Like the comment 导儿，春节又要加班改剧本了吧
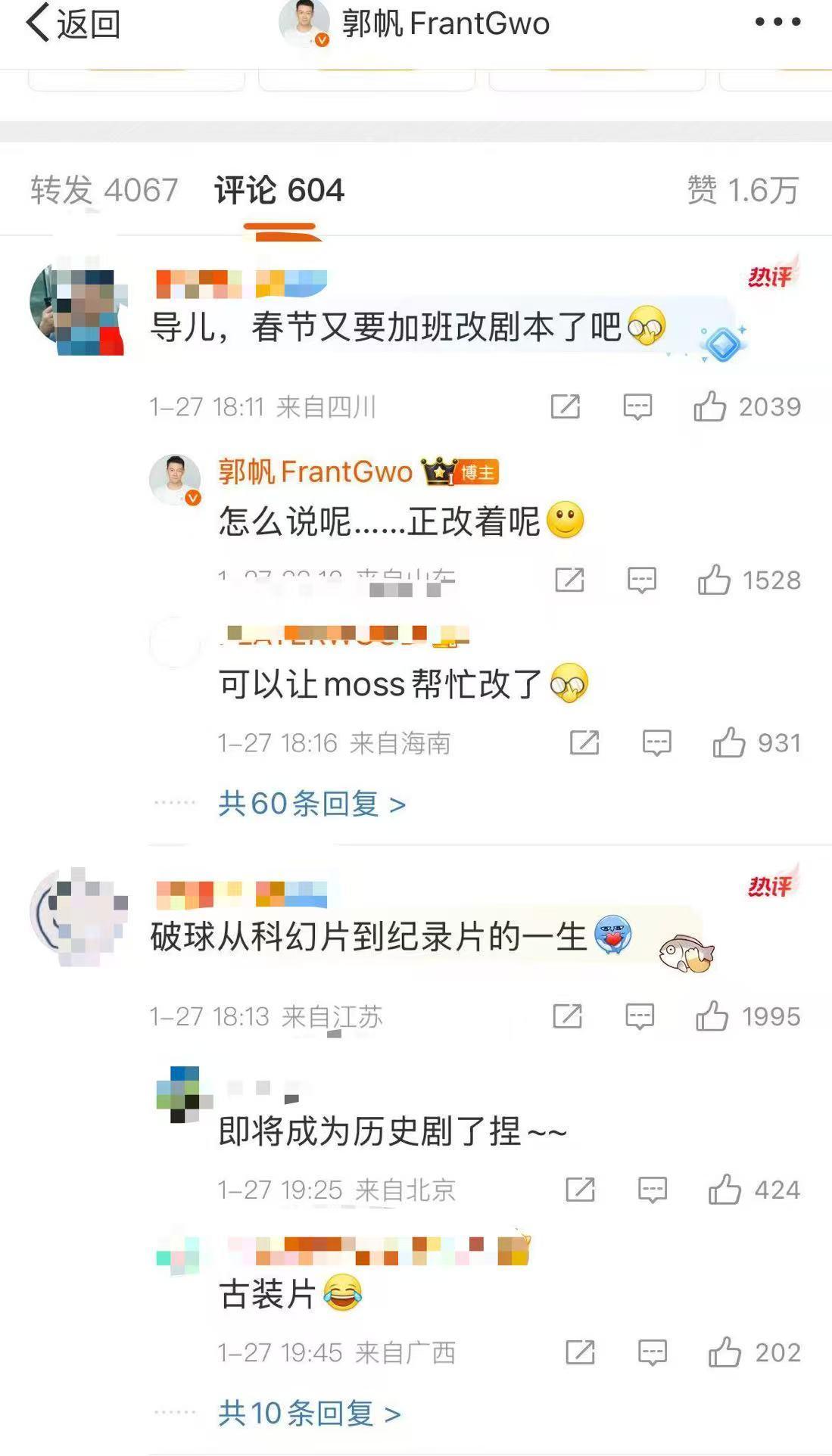 click(x=747, y=406)
